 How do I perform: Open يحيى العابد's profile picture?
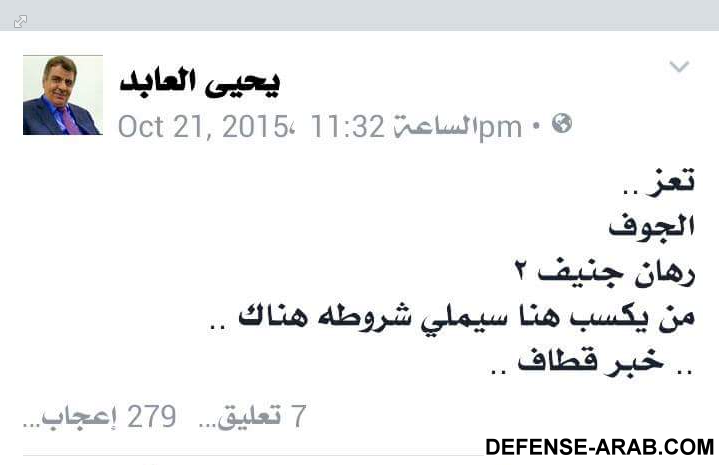[x=63, y=95]
